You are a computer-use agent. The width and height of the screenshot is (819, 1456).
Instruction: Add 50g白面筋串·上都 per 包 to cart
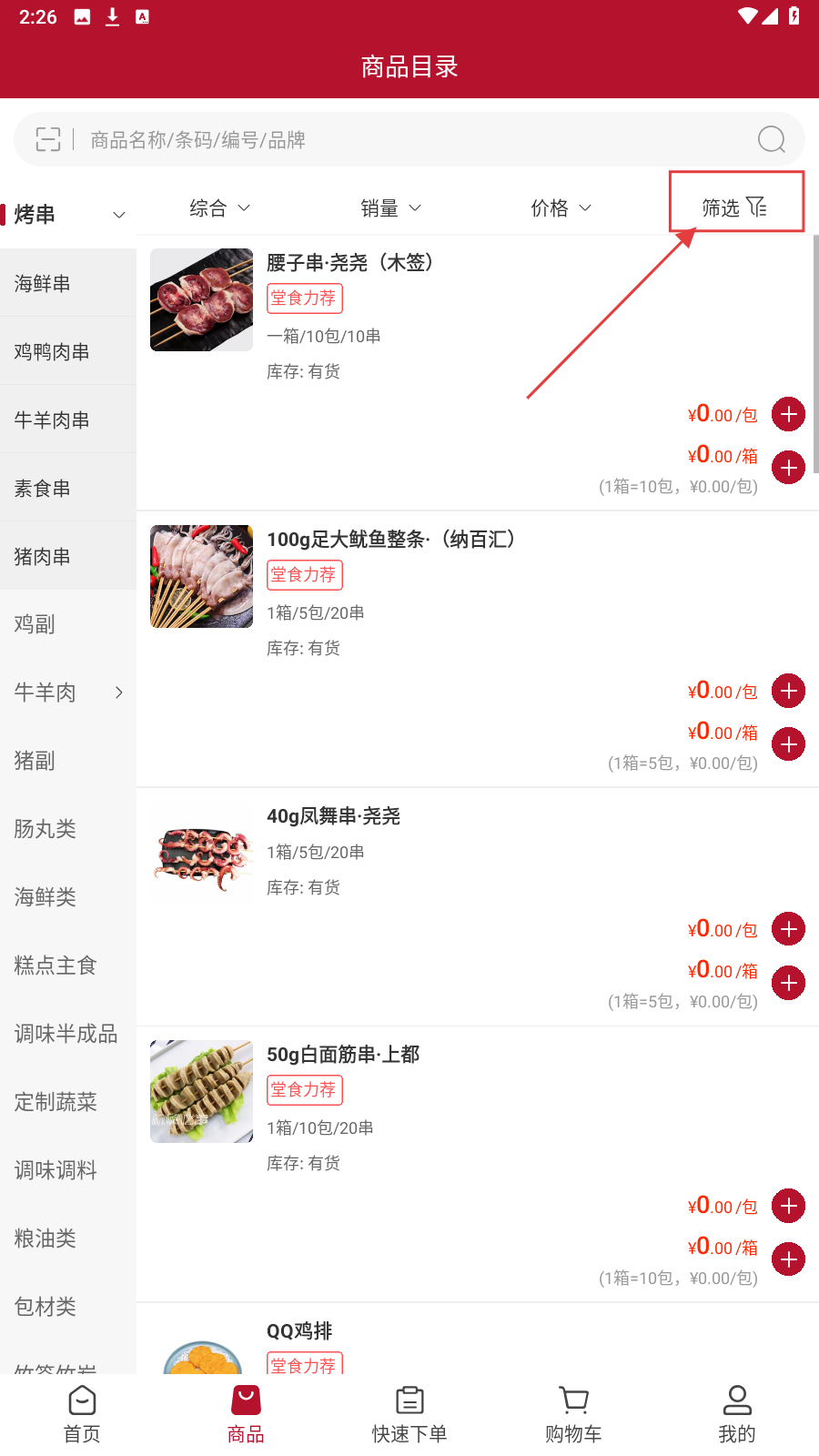tap(788, 1206)
